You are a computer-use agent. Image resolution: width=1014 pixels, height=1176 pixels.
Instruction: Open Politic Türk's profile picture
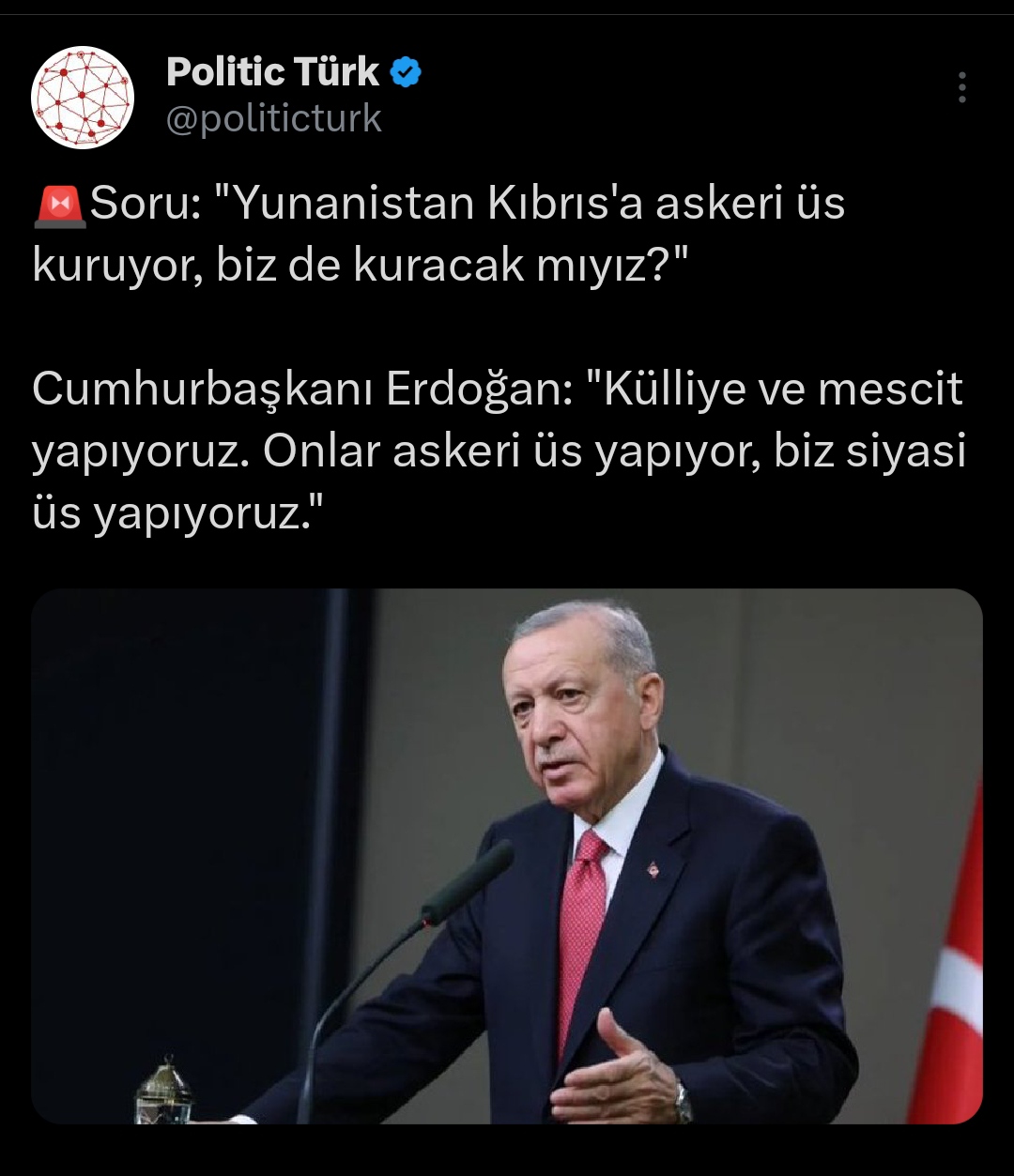point(83,97)
